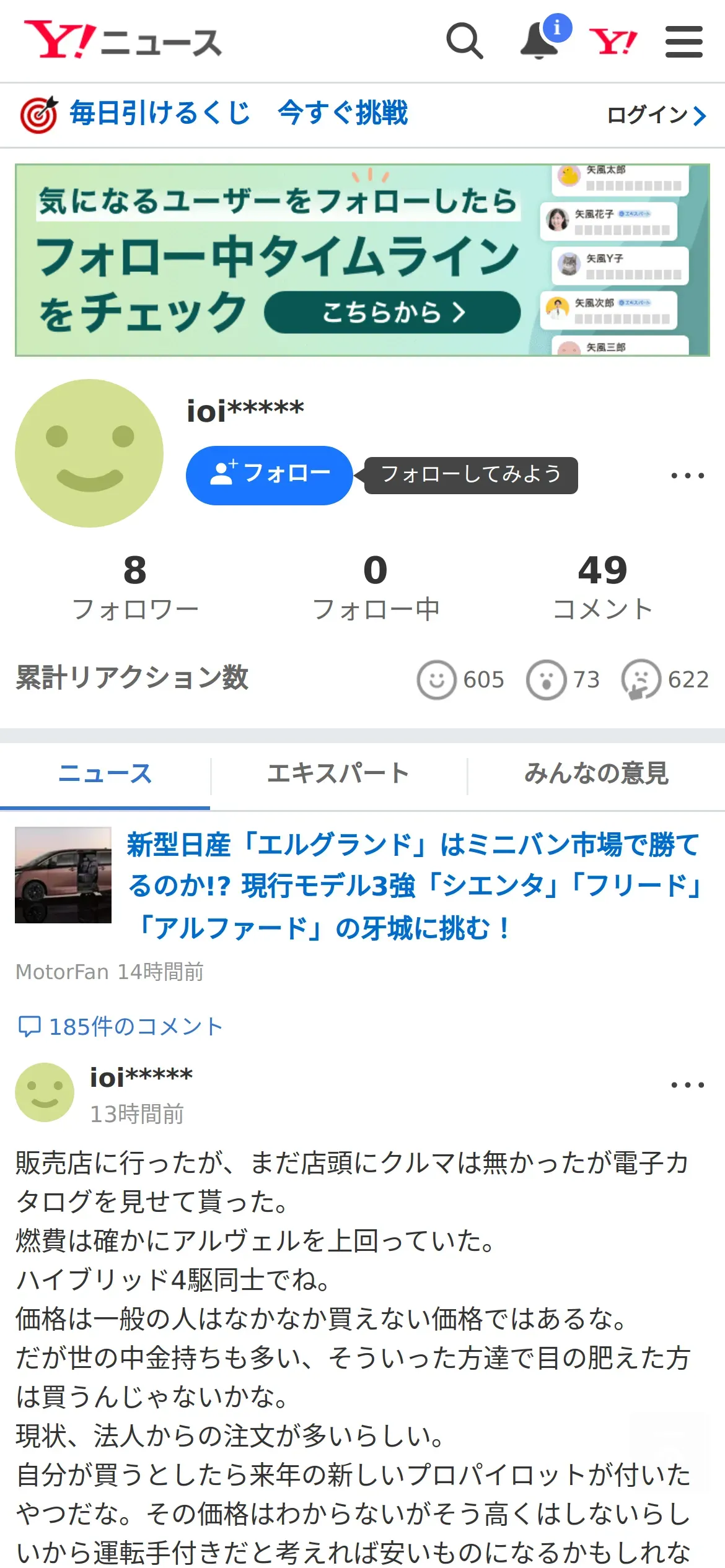Screen dimensions: 725x1568
Task: Open the notifications bell
Action: point(539,41)
